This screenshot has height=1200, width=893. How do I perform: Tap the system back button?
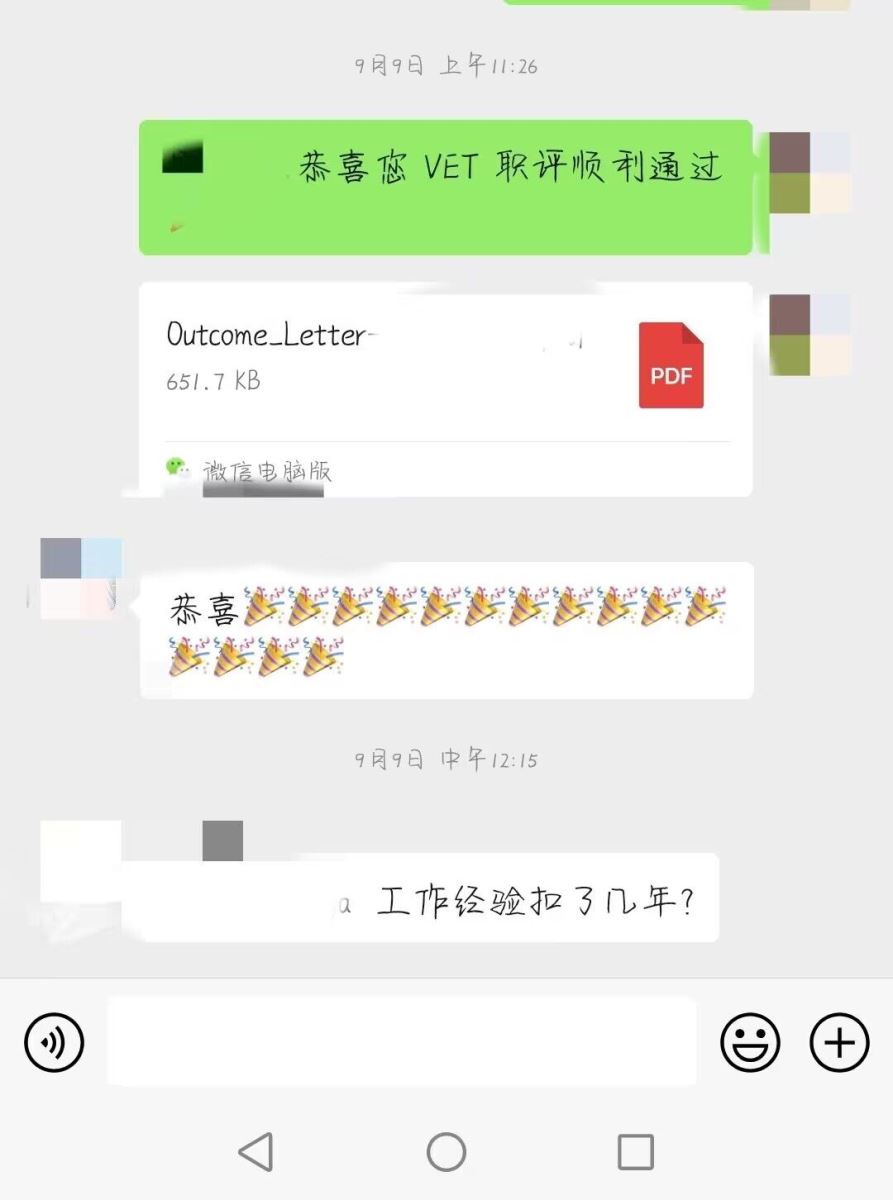tap(256, 1152)
